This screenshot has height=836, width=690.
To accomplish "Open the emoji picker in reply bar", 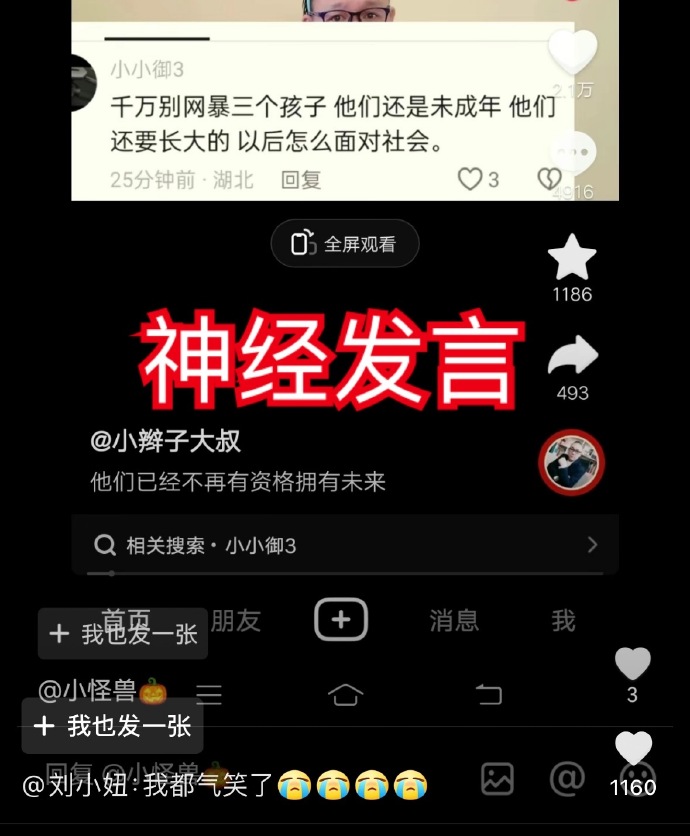I will click(x=637, y=777).
